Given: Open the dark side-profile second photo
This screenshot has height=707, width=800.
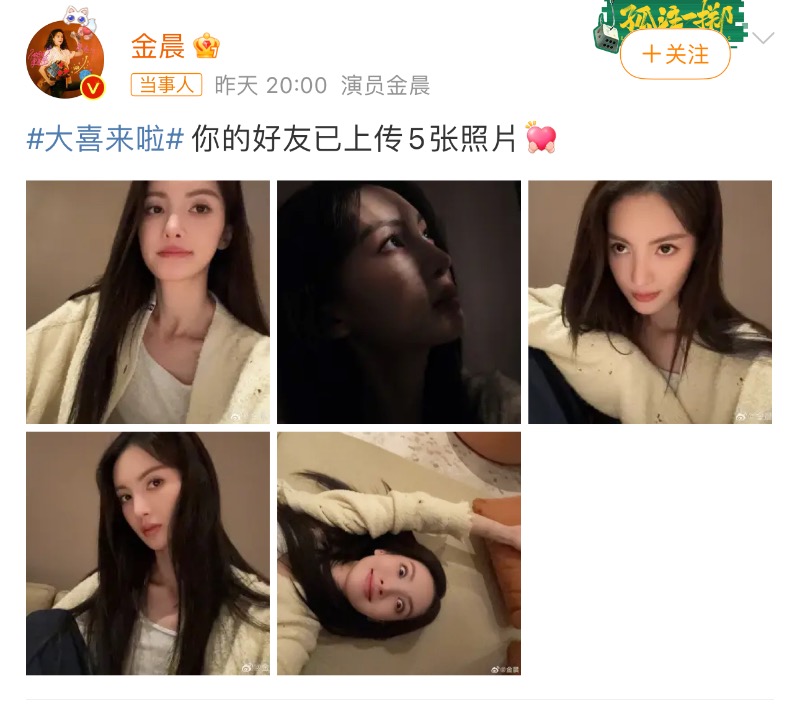Looking at the screenshot, I should [399, 302].
